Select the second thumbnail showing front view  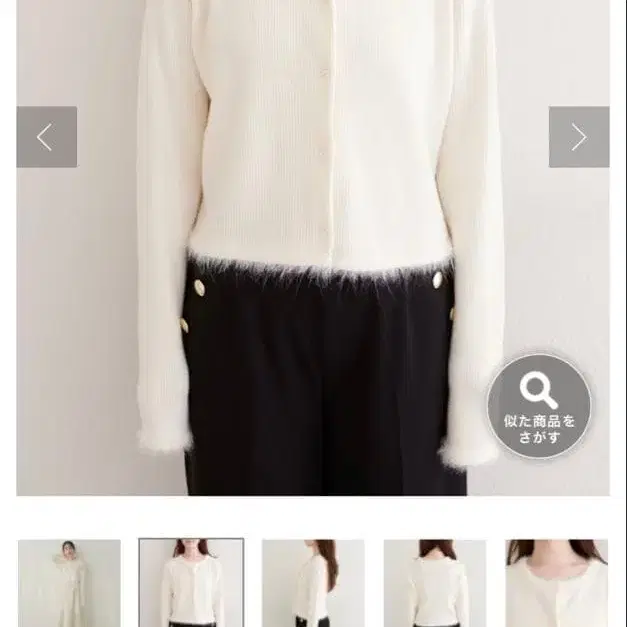[x=191, y=583]
